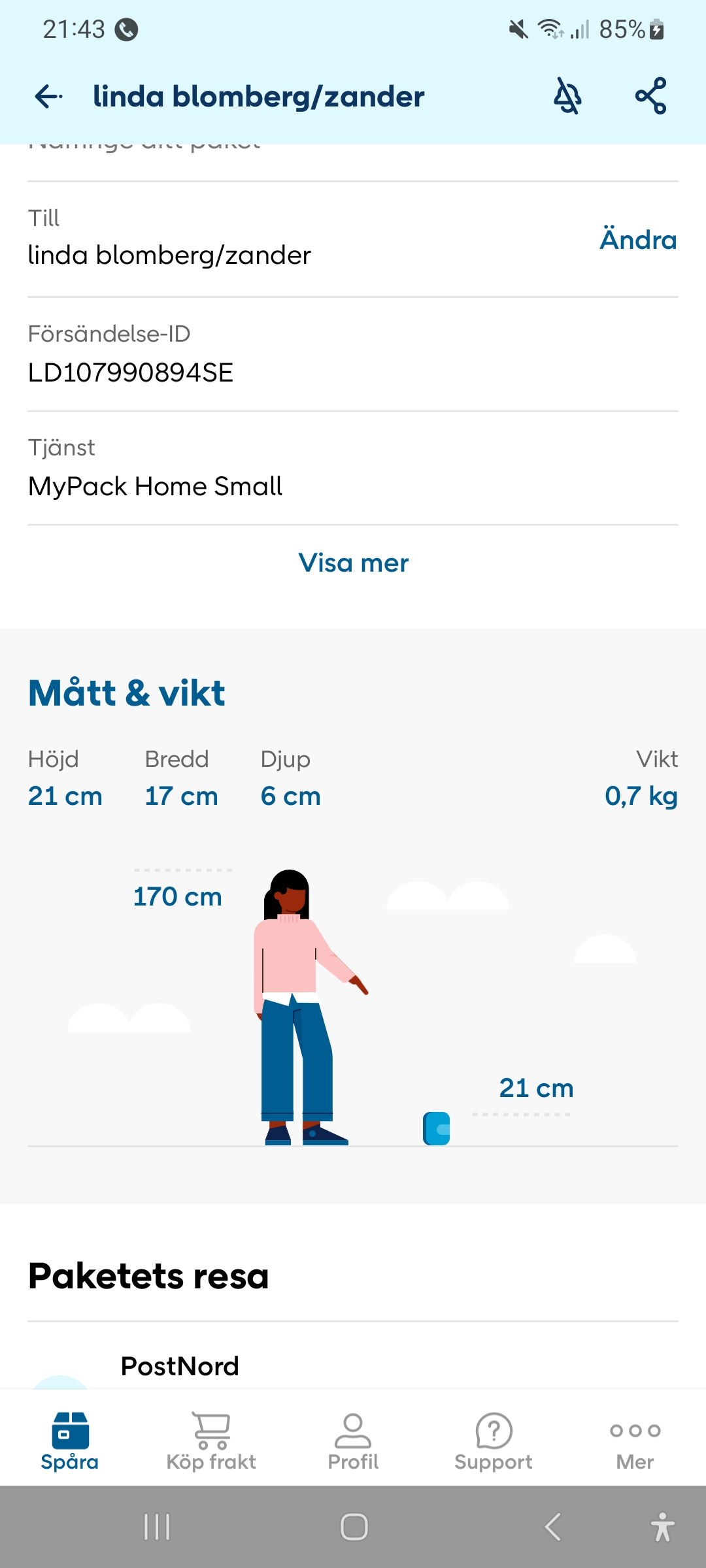Open recent apps from navigation bar

click(157, 1527)
